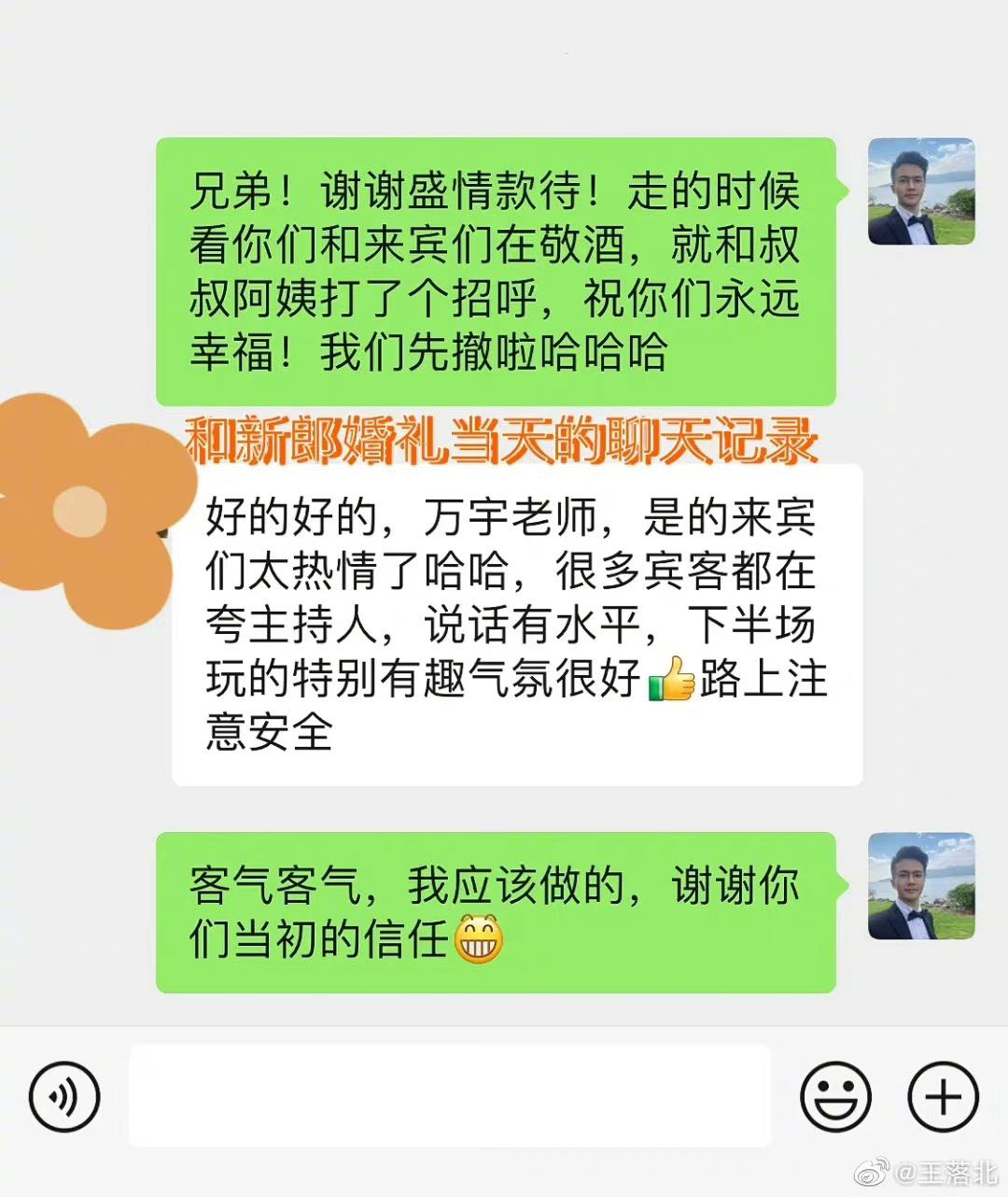1008x1197 pixels.
Task: Open the plus attachments menu
Action: click(943, 1096)
